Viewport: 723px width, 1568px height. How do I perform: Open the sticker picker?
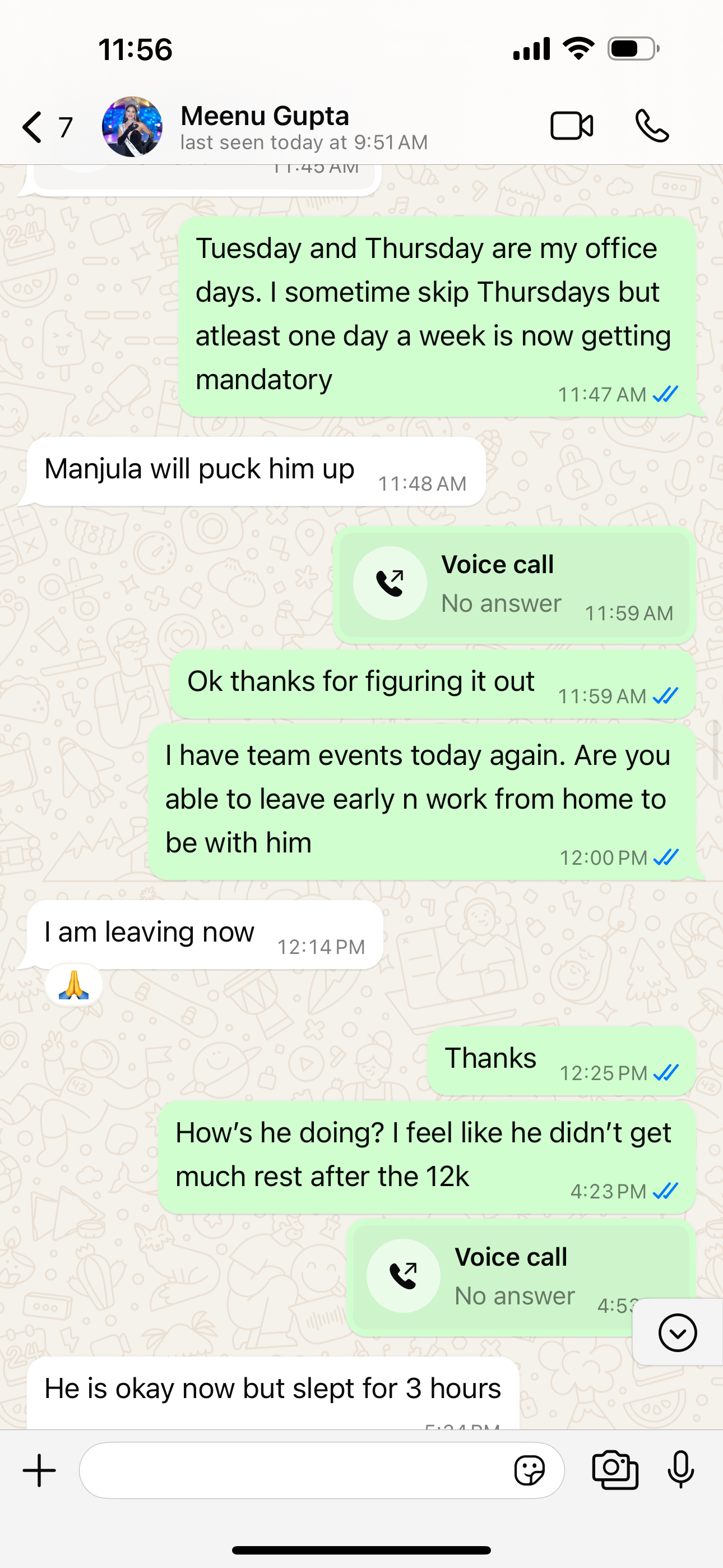[x=530, y=1470]
